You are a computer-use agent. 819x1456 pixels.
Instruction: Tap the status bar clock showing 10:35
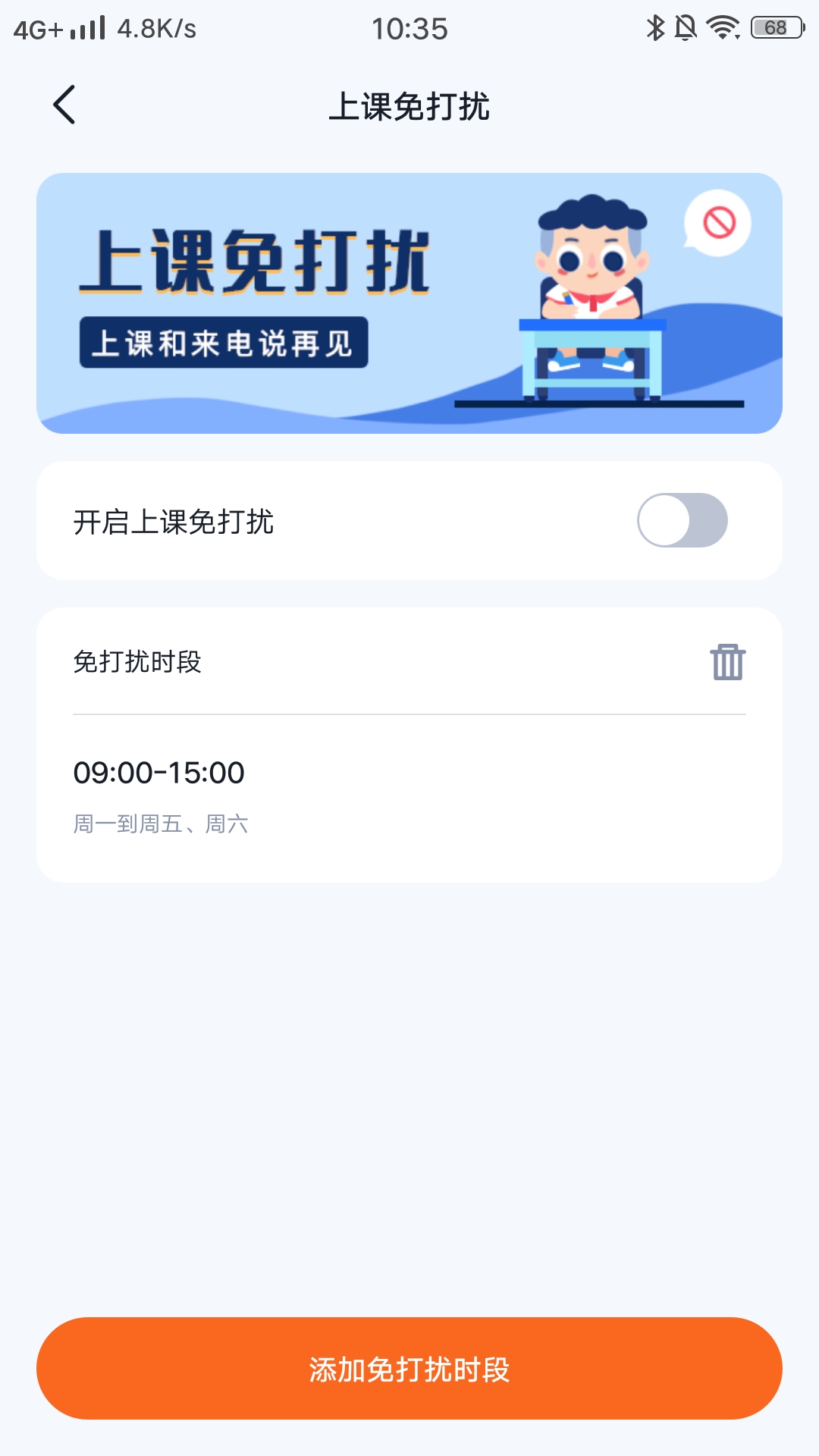tap(409, 29)
